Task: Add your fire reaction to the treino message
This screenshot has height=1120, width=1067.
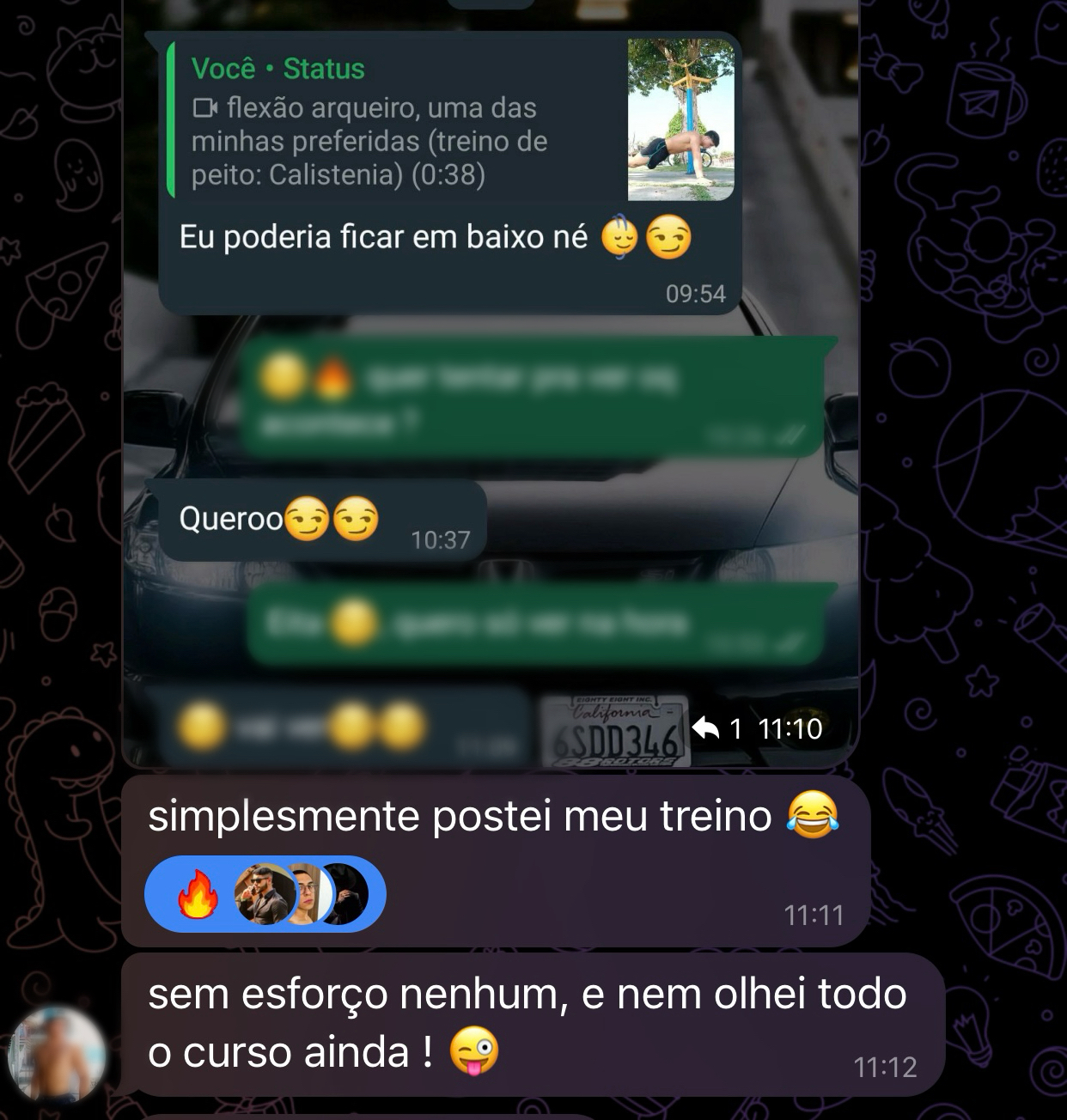Action: [x=197, y=895]
